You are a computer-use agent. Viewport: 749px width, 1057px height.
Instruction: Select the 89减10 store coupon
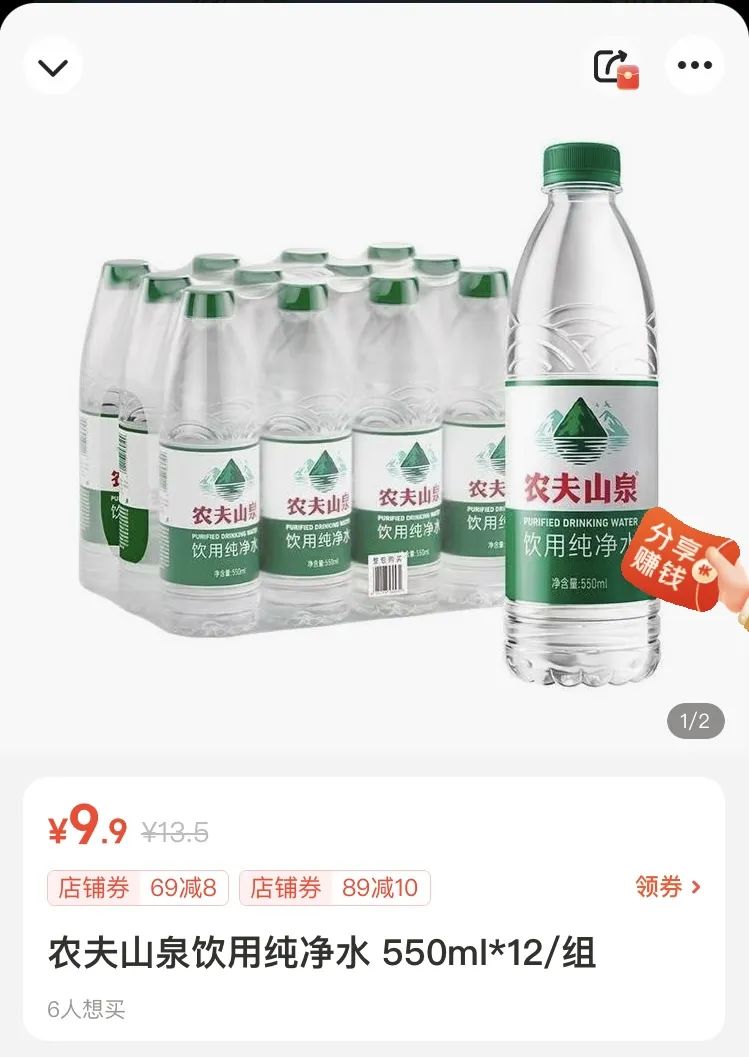334,888
